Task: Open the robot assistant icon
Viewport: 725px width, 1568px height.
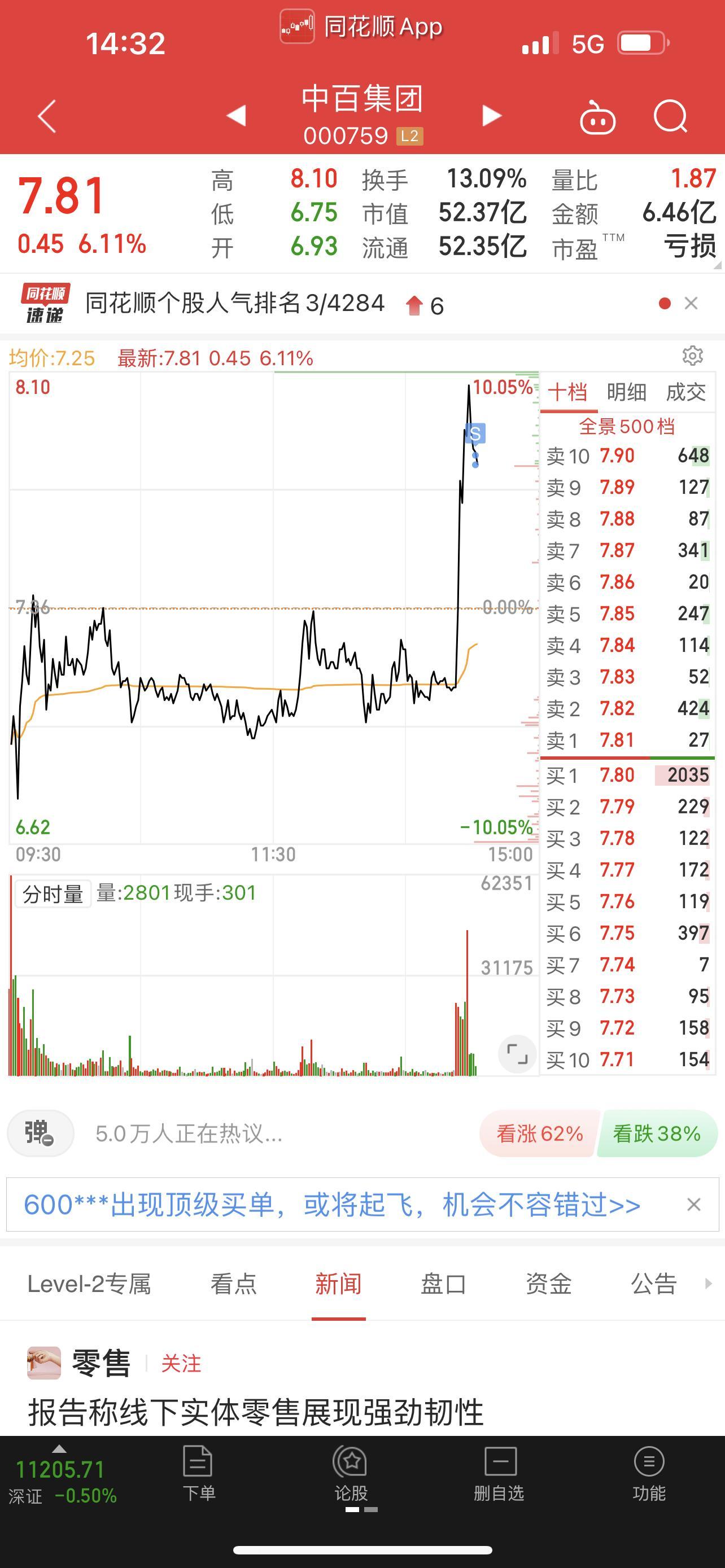Action: click(597, 116)
